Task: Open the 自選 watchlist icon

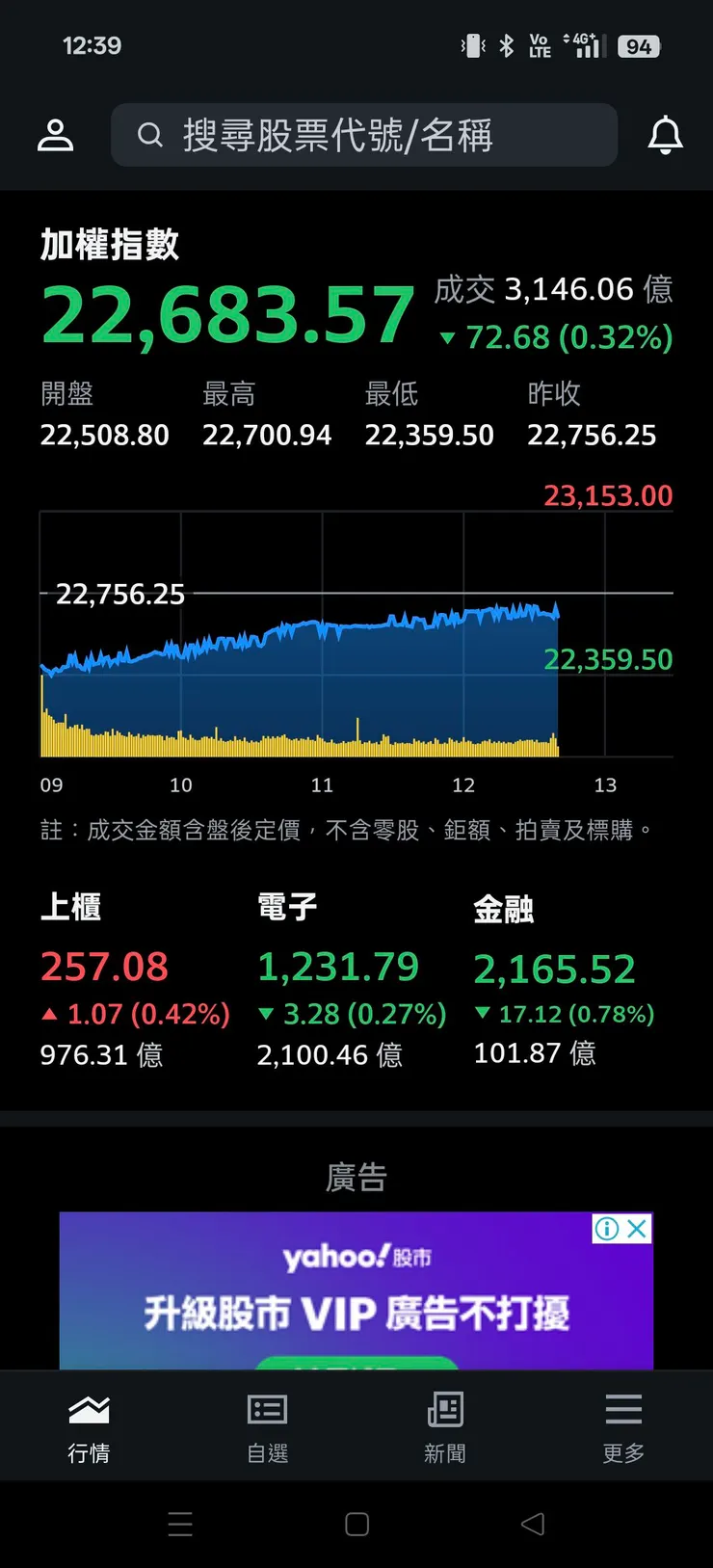Action: click(267, 1409)
